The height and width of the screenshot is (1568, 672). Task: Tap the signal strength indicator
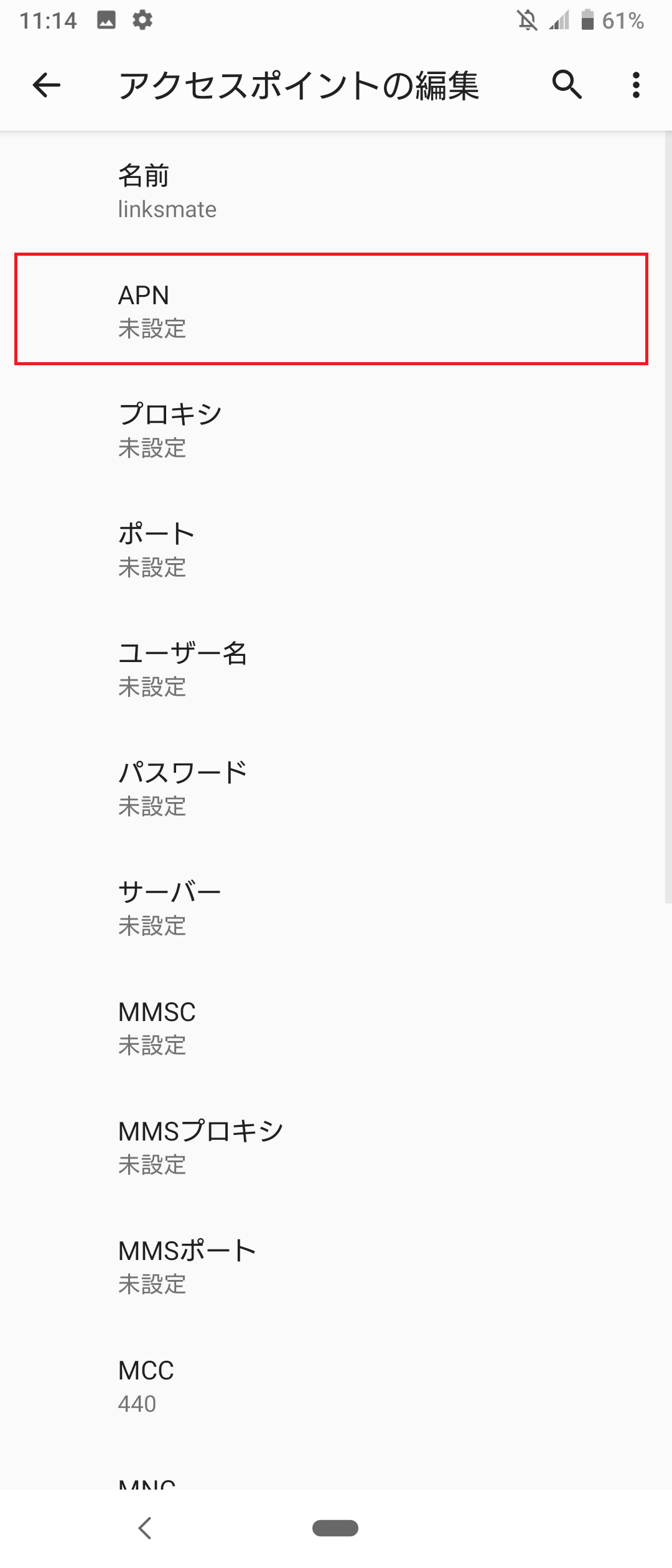click(x=557, y=21)
